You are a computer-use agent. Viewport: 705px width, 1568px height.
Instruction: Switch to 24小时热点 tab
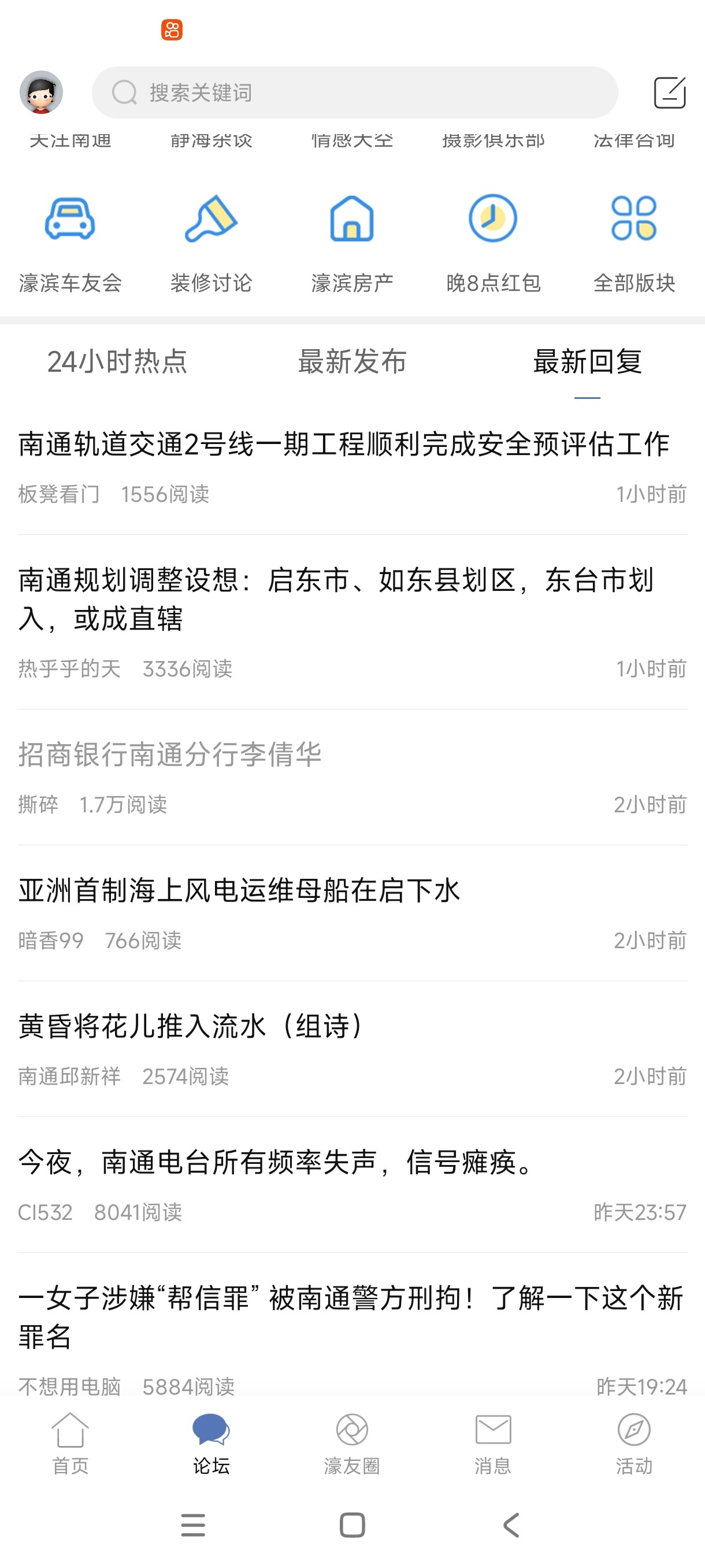[117, 361]
